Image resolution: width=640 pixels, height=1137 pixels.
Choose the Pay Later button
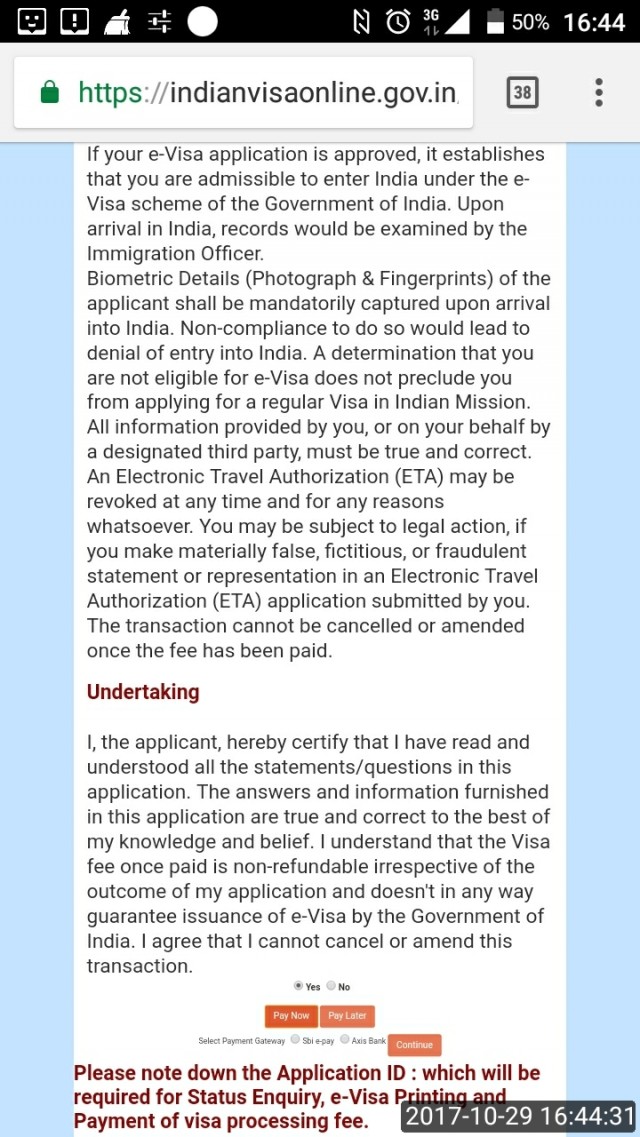(347, 1015)
